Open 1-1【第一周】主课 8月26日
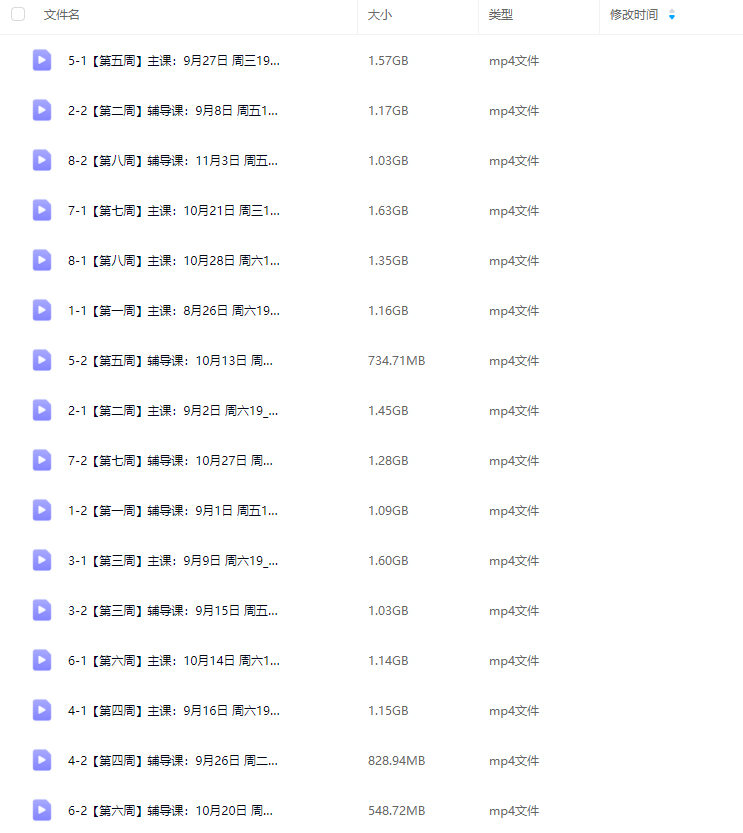 173,311
